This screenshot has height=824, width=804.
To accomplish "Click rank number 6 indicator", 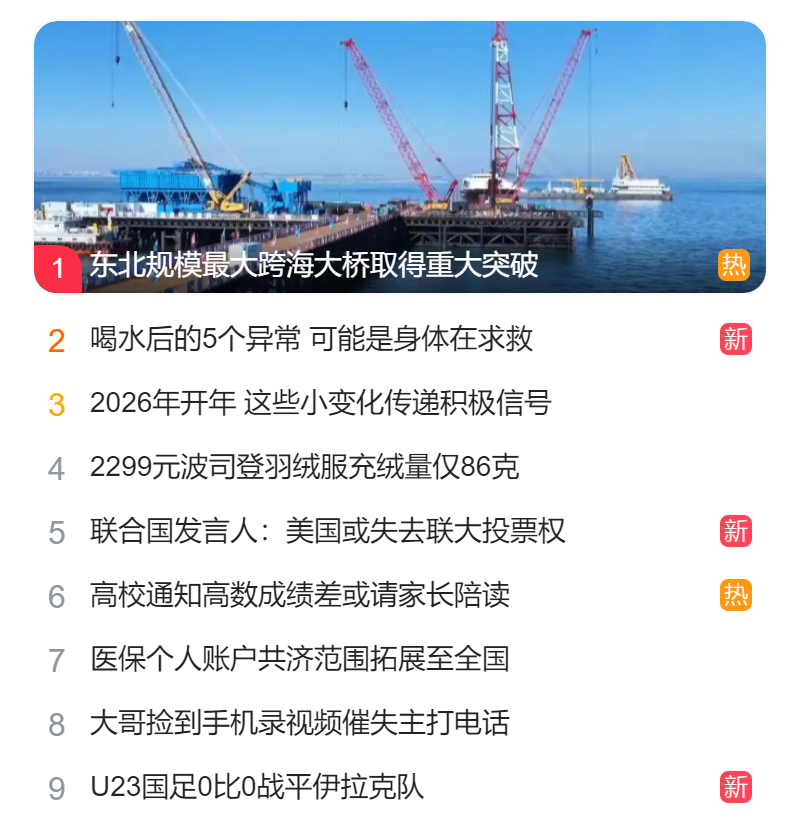I will pyautogui.click(x=56, y=596).
